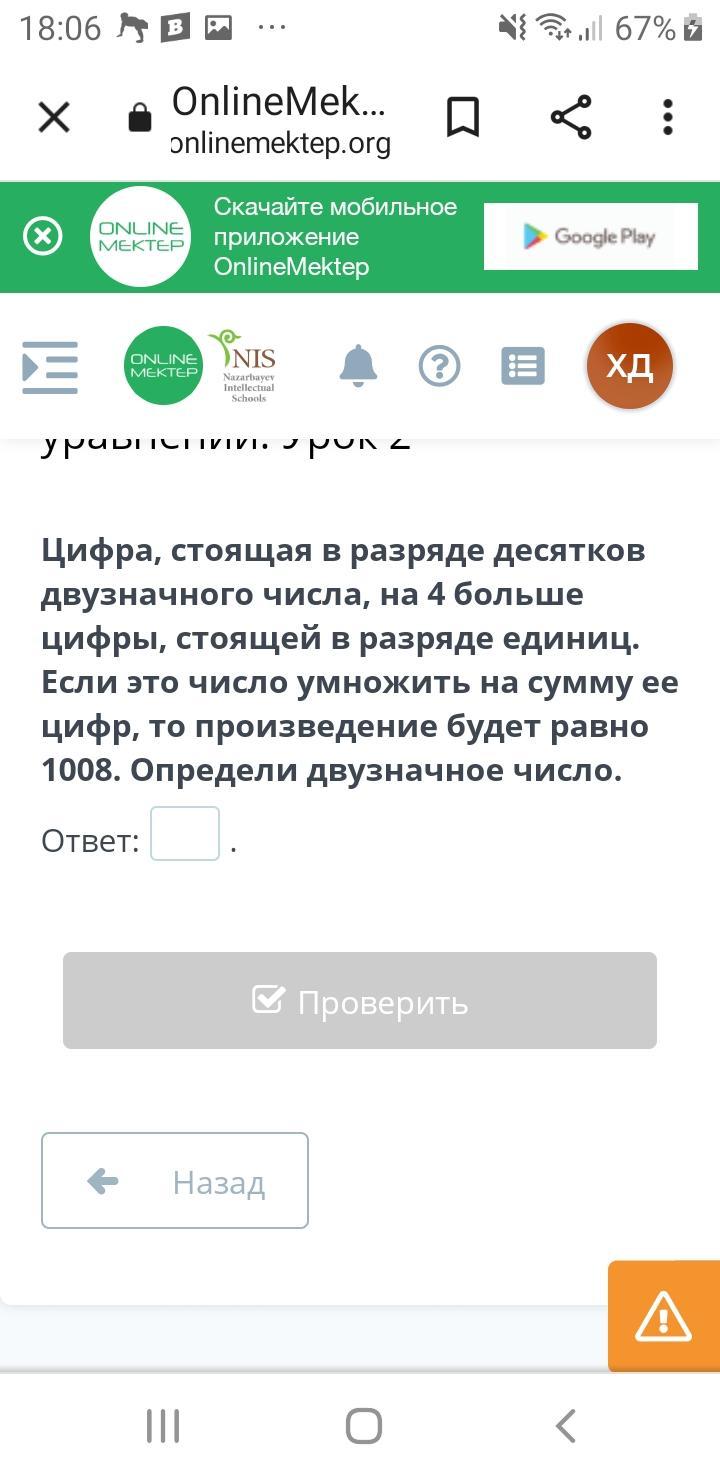
Task: Open the orange warning report button
Action: click(x=664, y=1317)
